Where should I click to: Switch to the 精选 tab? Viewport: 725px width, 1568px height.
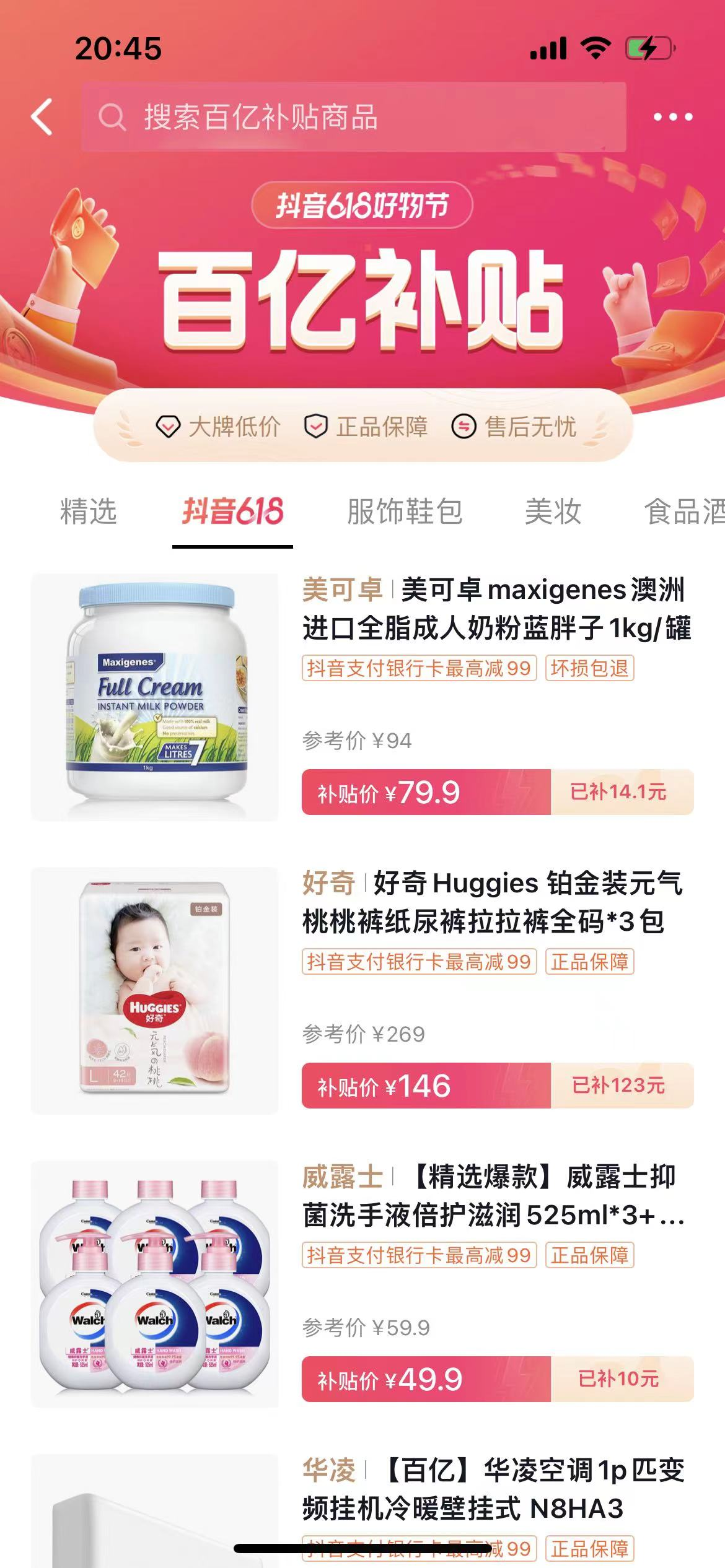(88, 512)
